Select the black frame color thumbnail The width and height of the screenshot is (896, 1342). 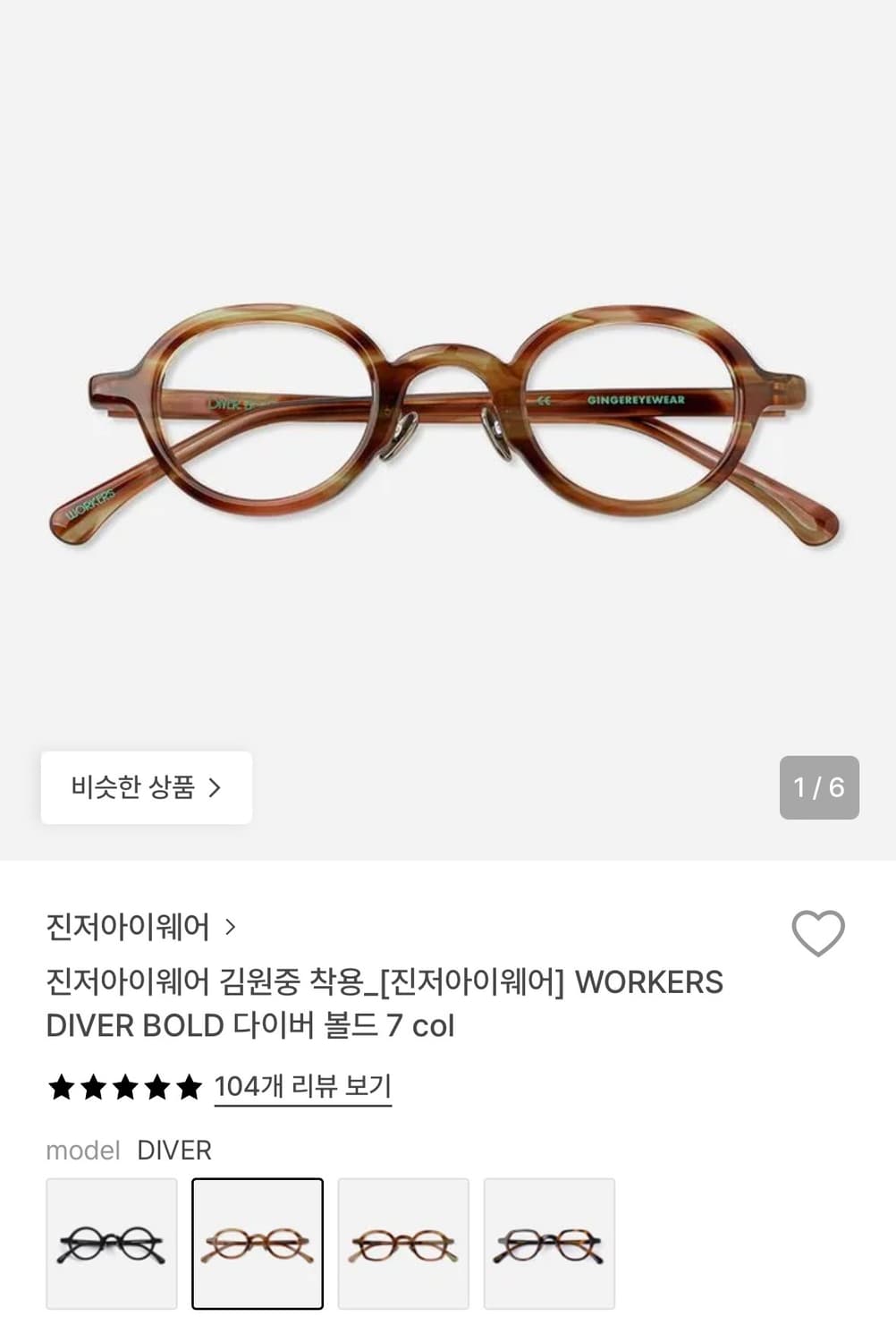pos(111,1243)
